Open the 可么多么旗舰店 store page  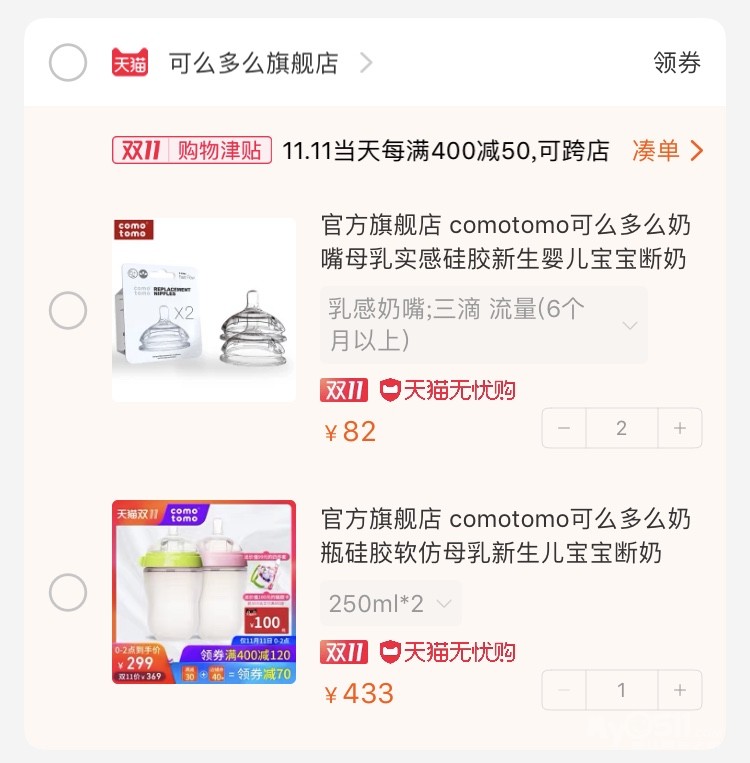point(254,63)
